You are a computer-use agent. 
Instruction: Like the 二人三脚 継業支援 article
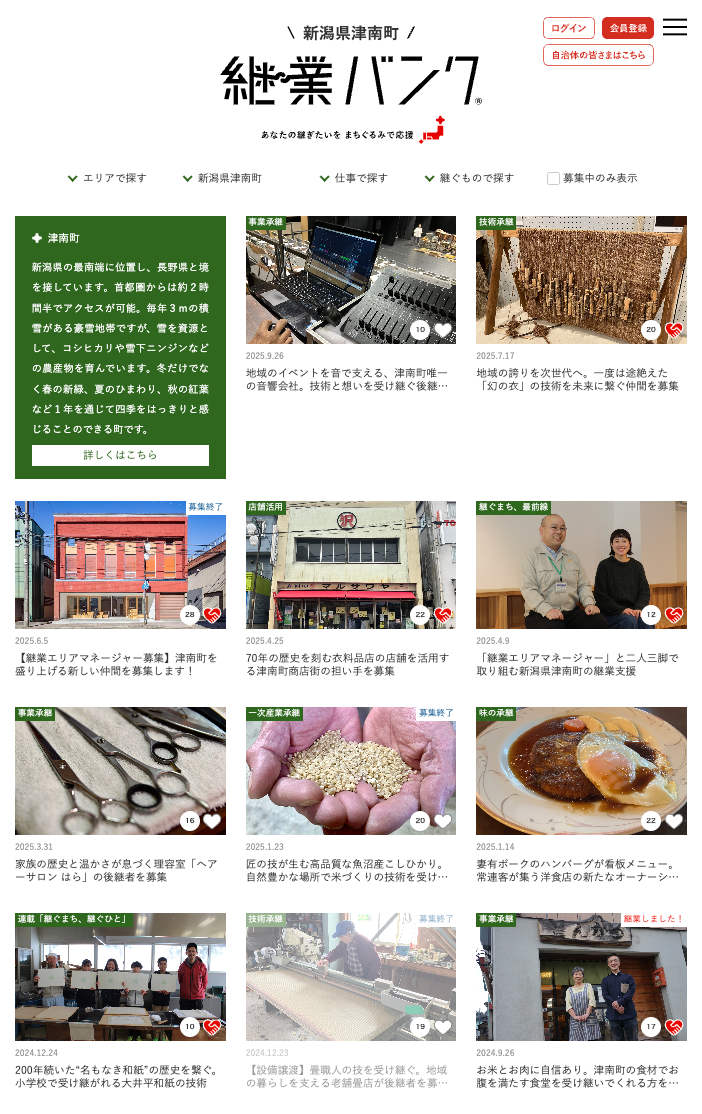coord(675,615)
